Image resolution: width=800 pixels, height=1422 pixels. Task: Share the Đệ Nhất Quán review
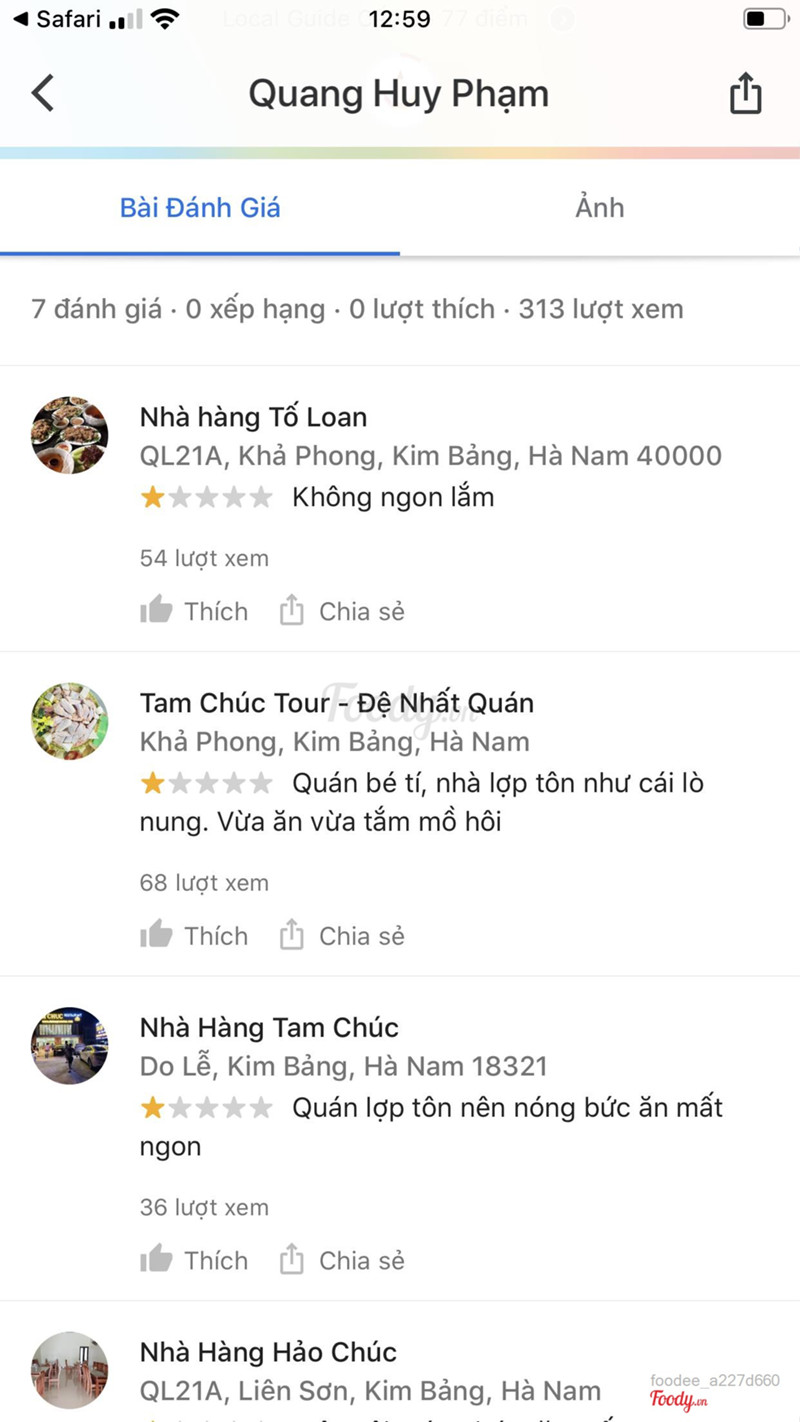tap(342, 936)
